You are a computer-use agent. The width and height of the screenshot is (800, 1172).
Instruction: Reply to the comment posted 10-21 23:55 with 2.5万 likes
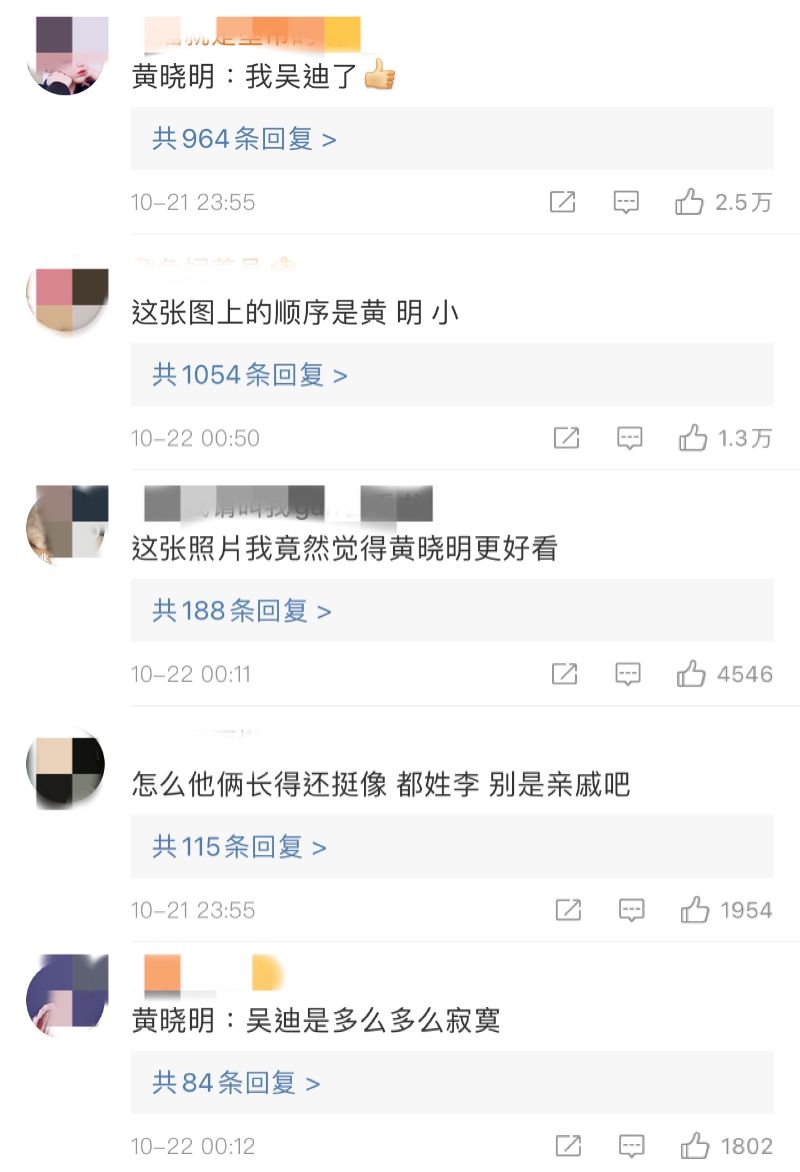[x=626, y=202]
